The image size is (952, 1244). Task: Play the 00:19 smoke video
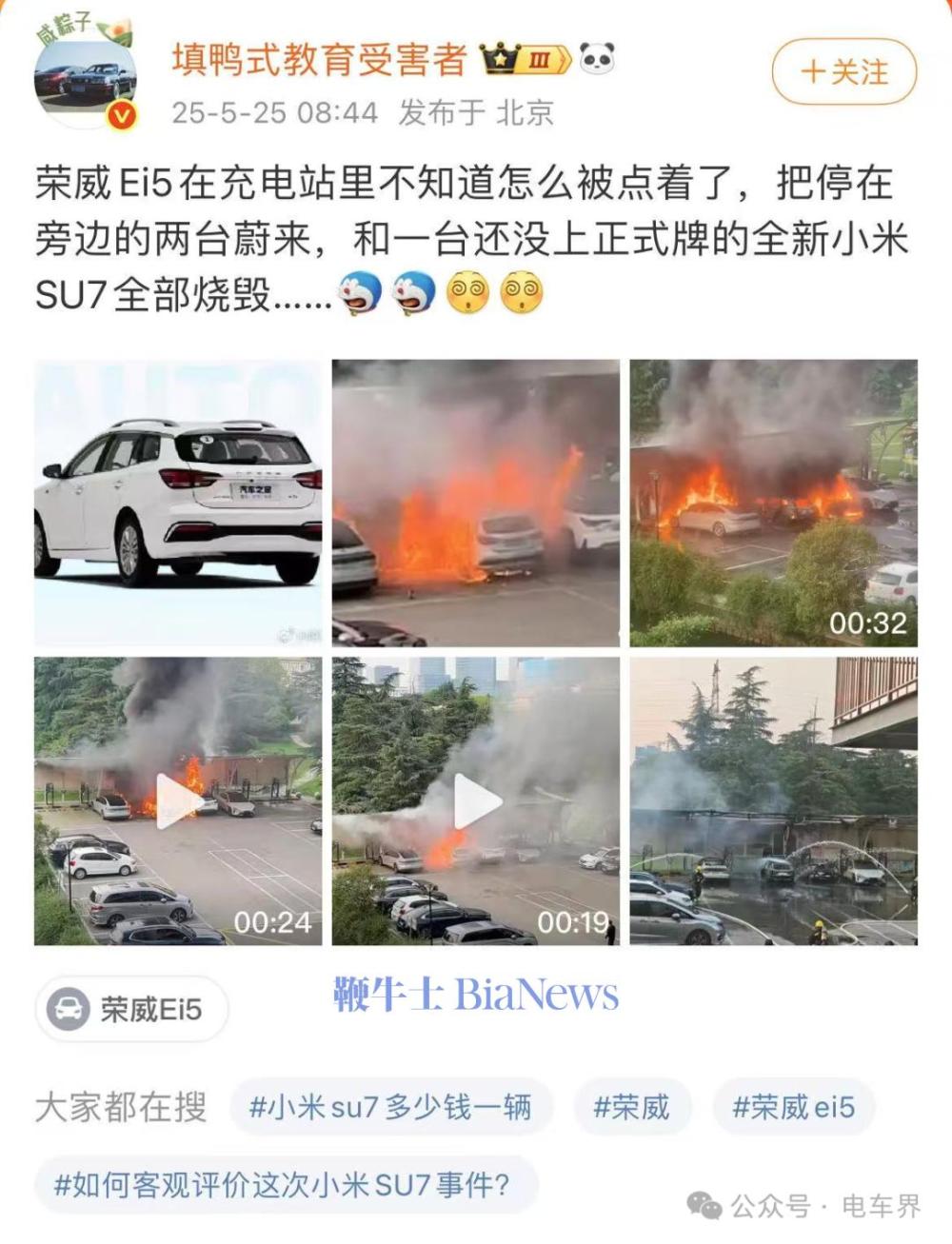click(x=475, y=800)
